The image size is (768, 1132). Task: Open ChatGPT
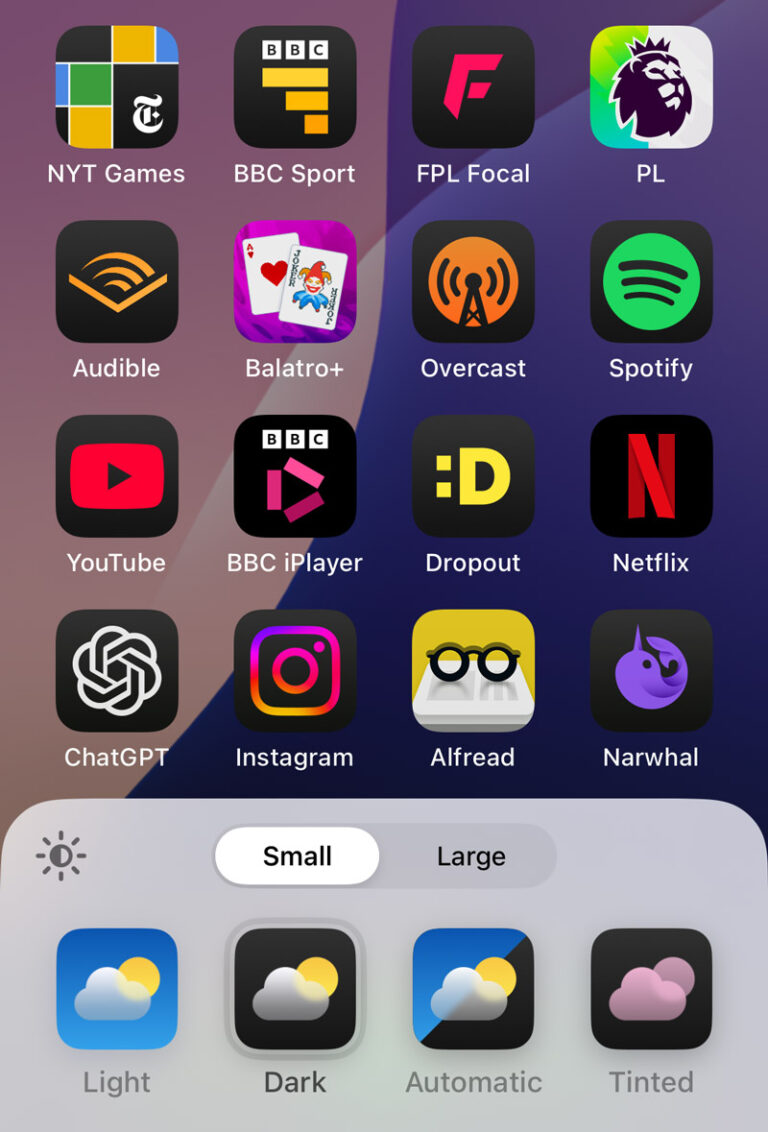coord(117,671)
